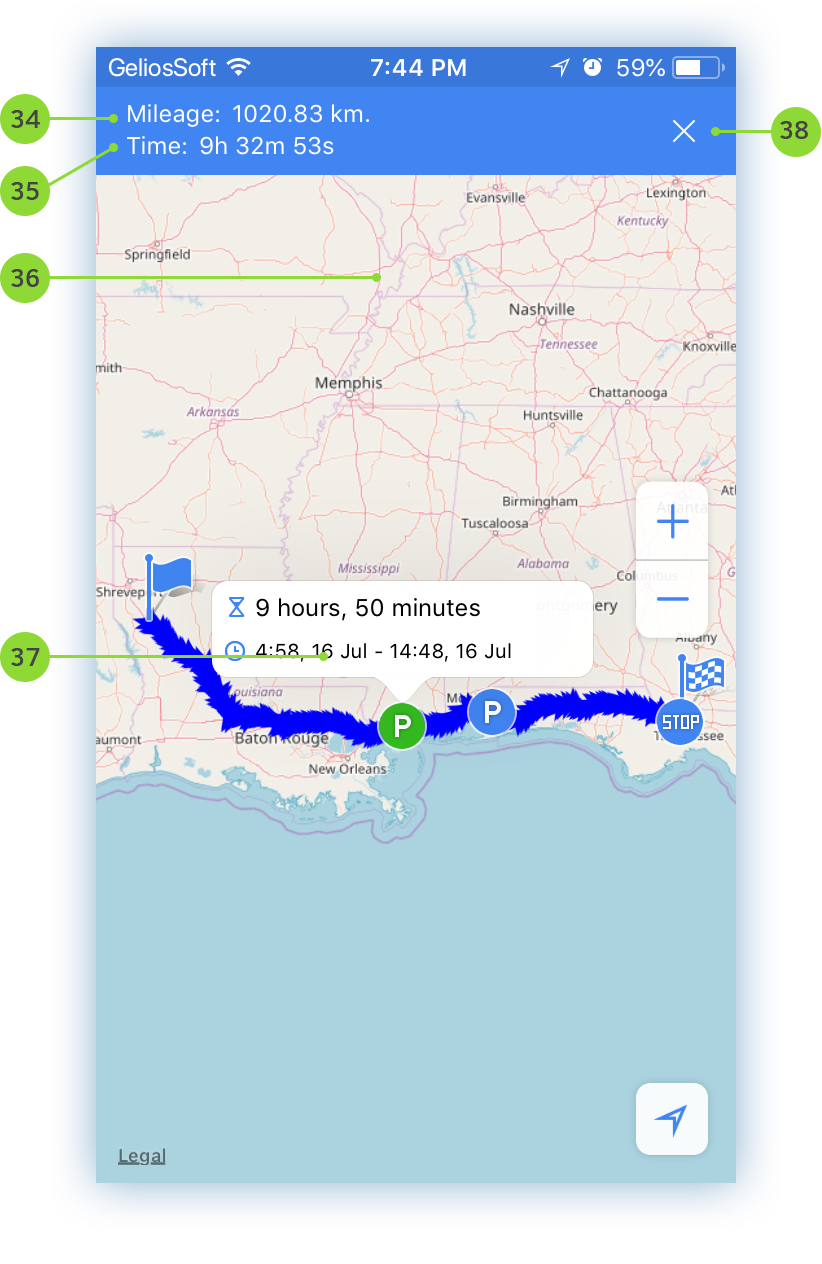Tap the checkered finish flag
Image resolution: width=822 pixels, height=1264 pixels.
pyautogui.click(x=704, y=675)
